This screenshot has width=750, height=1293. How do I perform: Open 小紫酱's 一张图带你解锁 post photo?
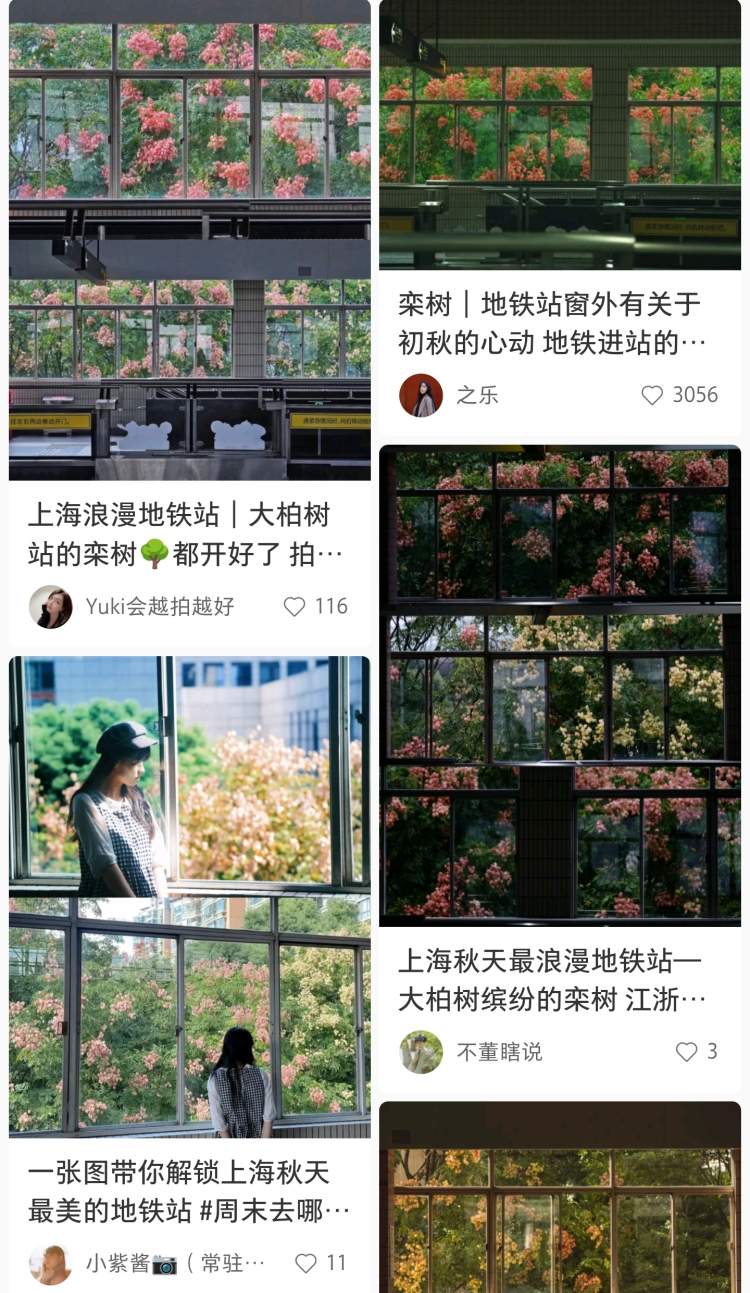pyautogui.click(x=190, y=895)
